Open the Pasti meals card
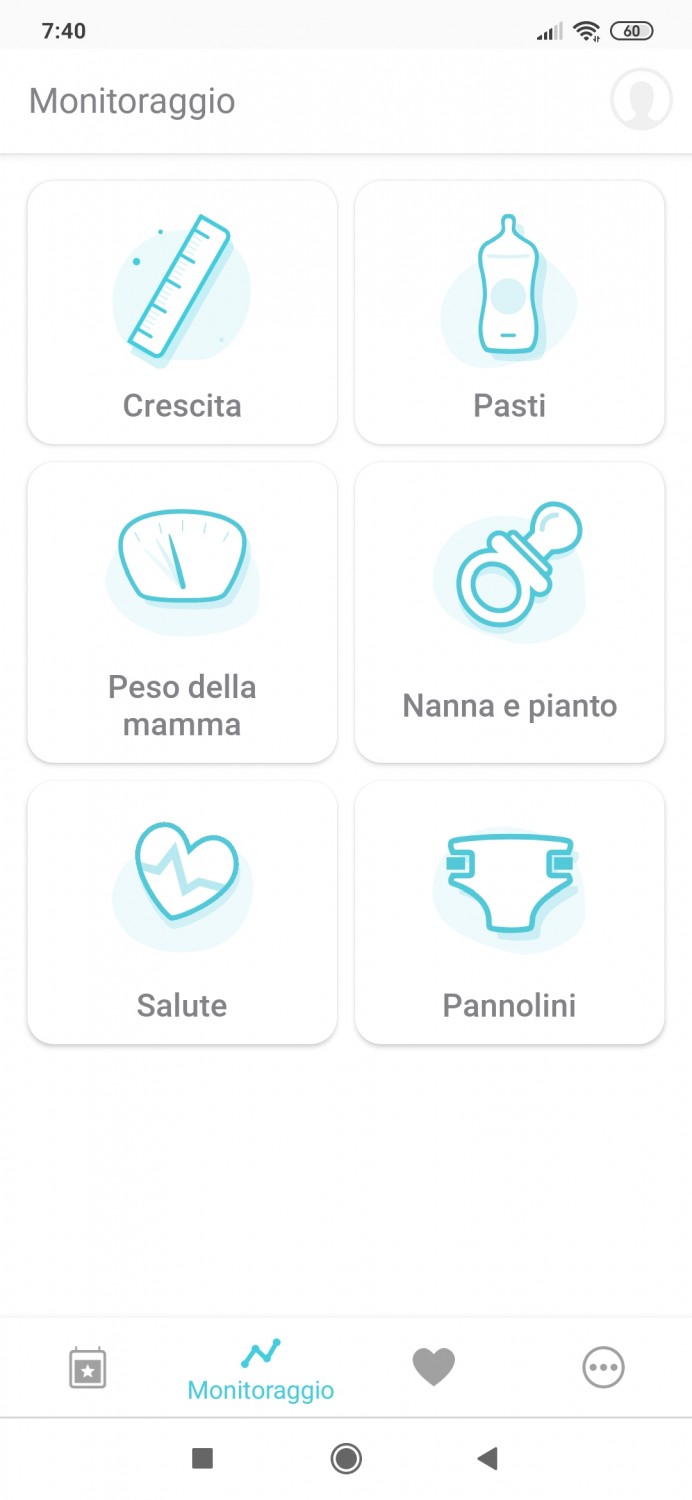 point(510,312)
